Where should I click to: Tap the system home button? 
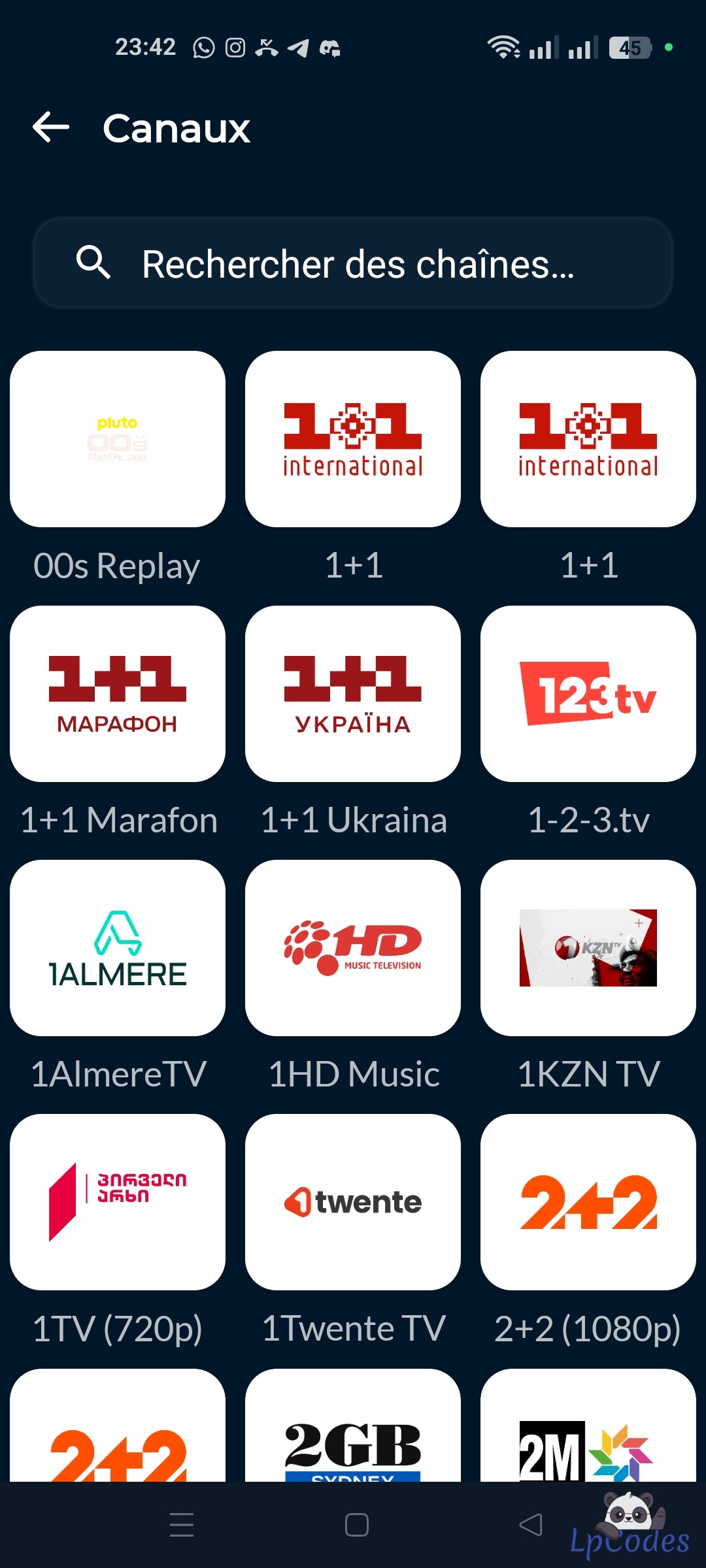coord(356,1525)
